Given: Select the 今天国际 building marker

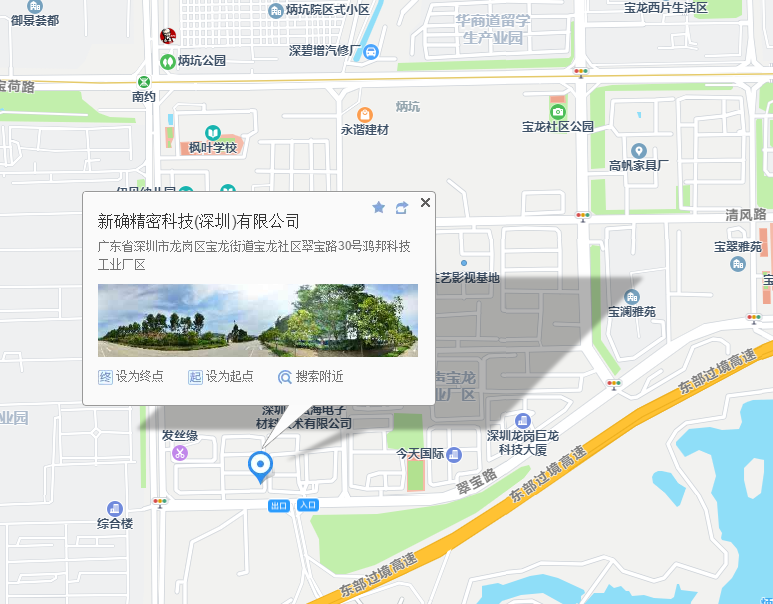Looking at the screenshot, I should pyautogui.click(x=455, y=454).
